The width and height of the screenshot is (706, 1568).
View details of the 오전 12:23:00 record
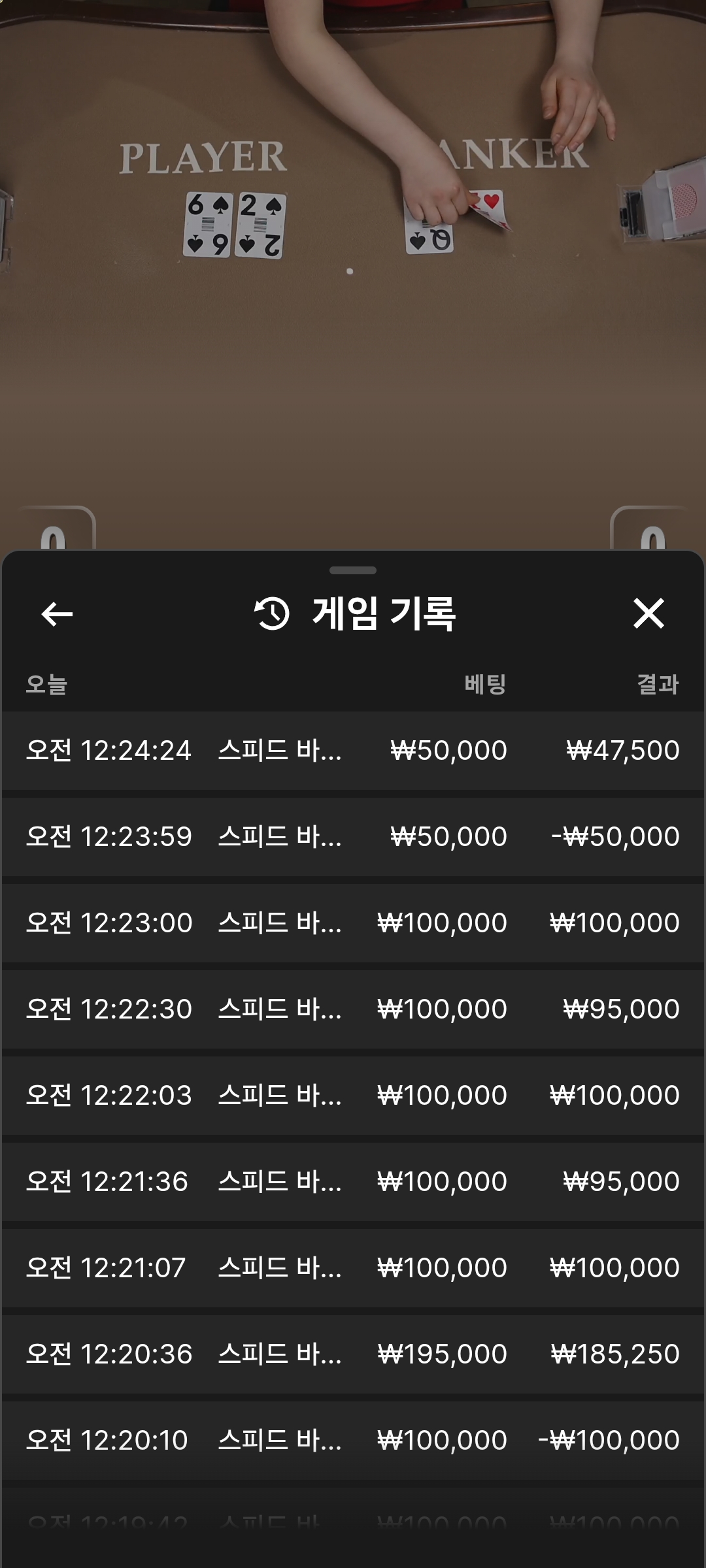point(353,923)
